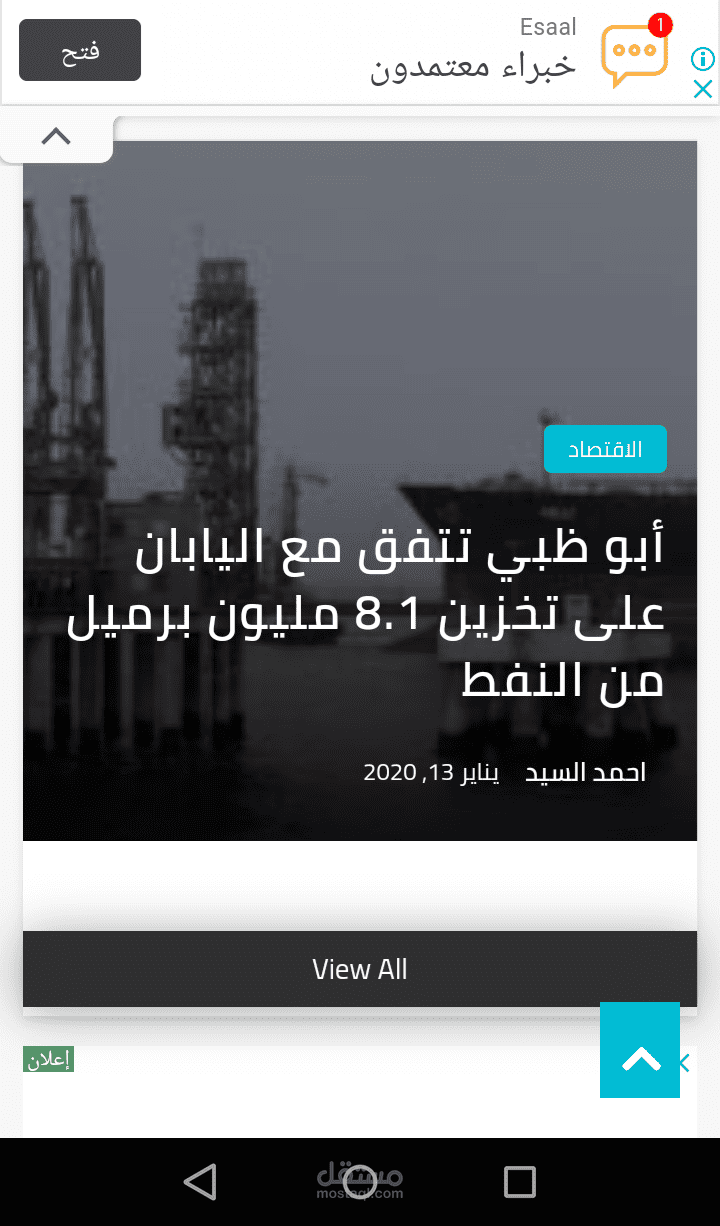Close the Esaal ad banner
The height and width of the screenshot is (1226, 720).
point(703,89)
